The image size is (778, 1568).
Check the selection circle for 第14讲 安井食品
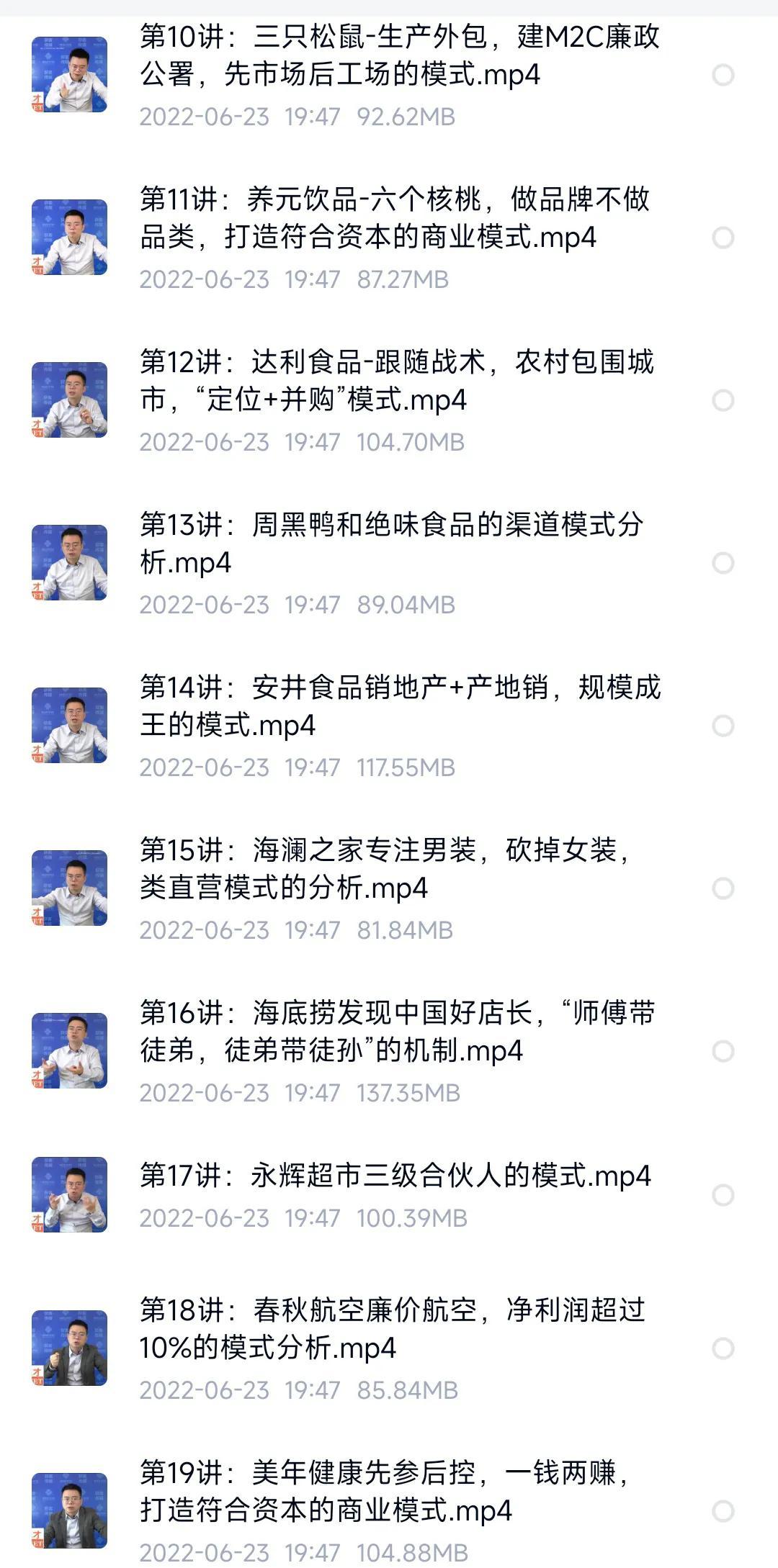coord(723,726)
